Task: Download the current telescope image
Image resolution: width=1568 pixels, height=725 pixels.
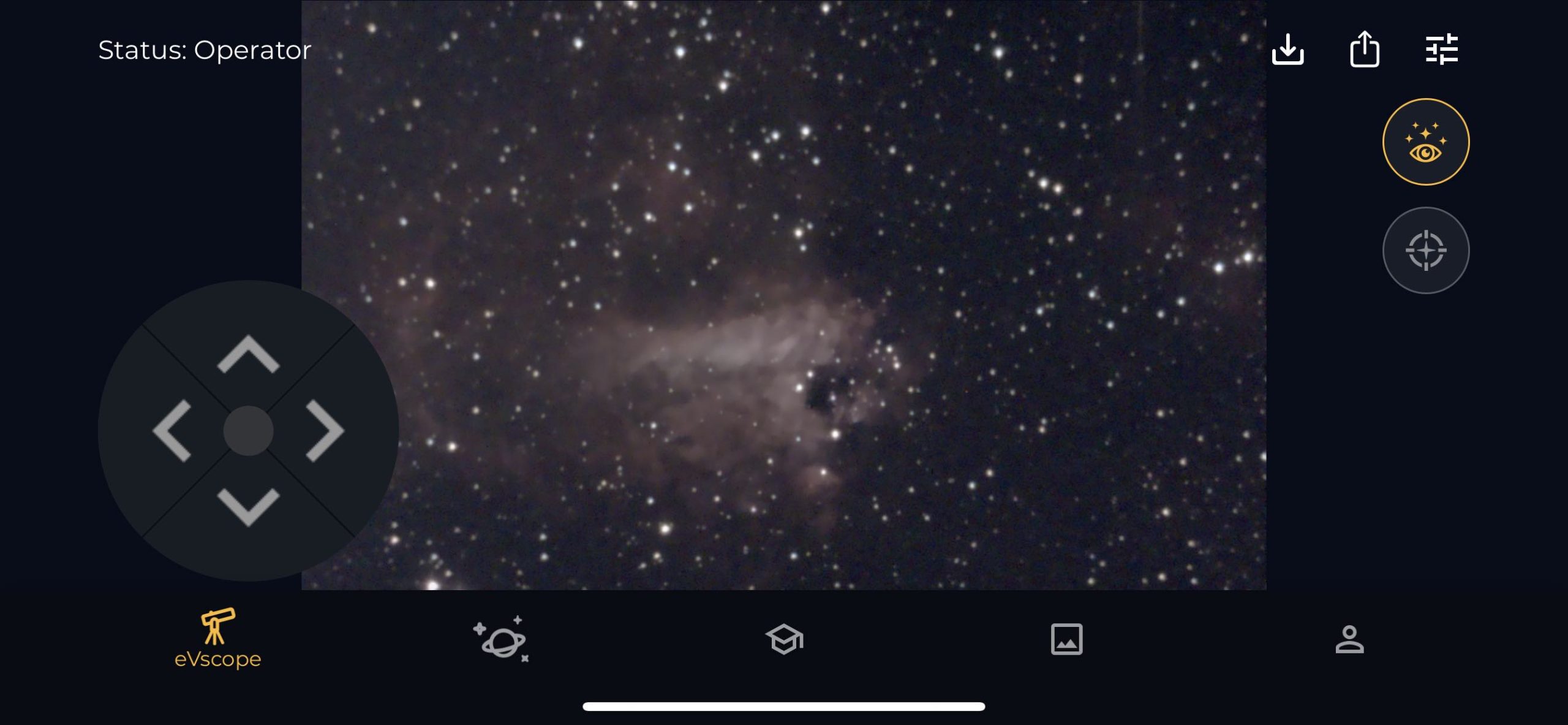Action: [x=1287, y=49]
